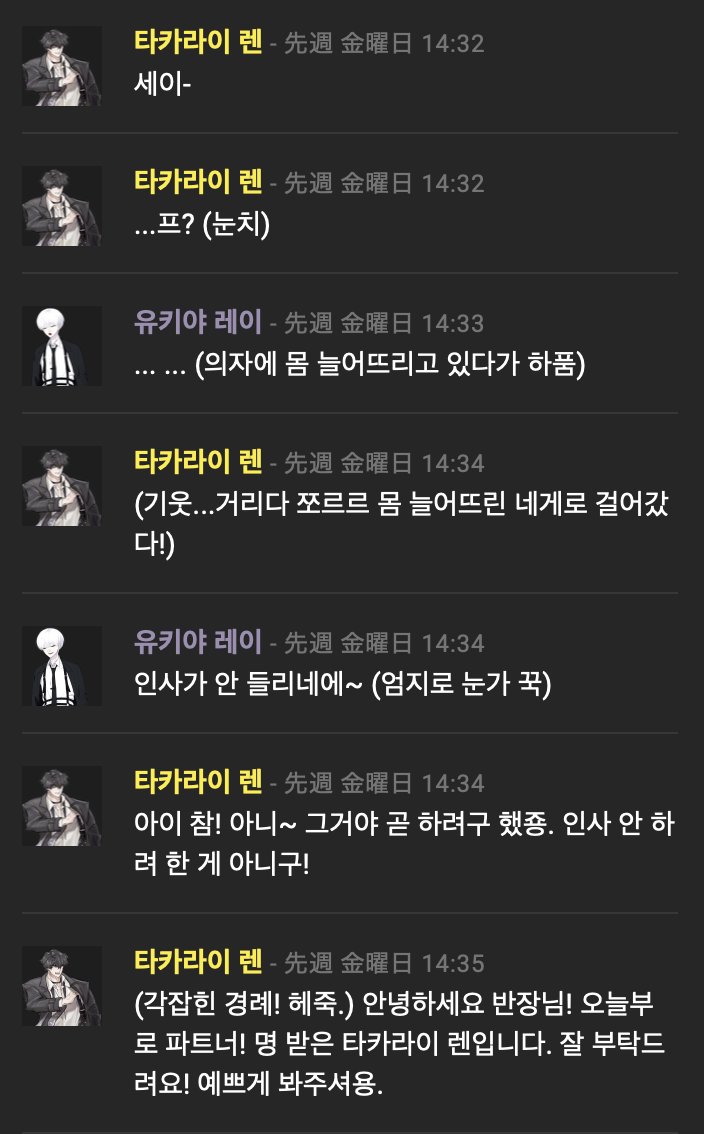Tap 유키야 레이's avatar beside the 하품 message

click(x=62, y=346)
